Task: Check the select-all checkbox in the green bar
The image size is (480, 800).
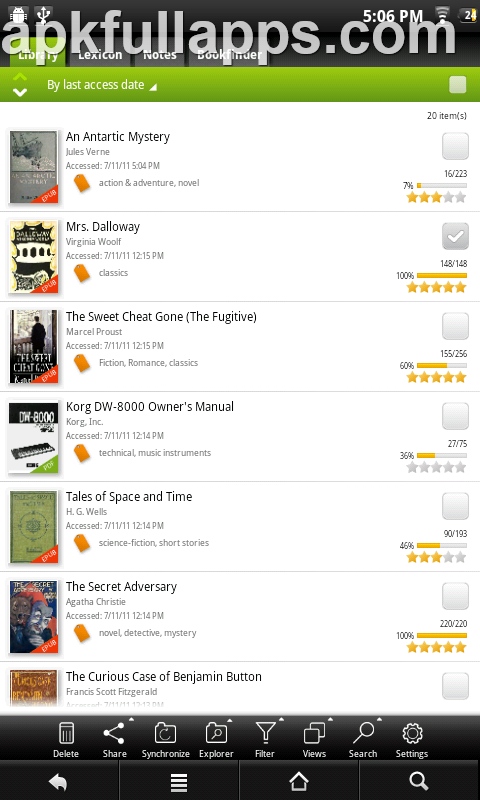Action: coord(458,85)
